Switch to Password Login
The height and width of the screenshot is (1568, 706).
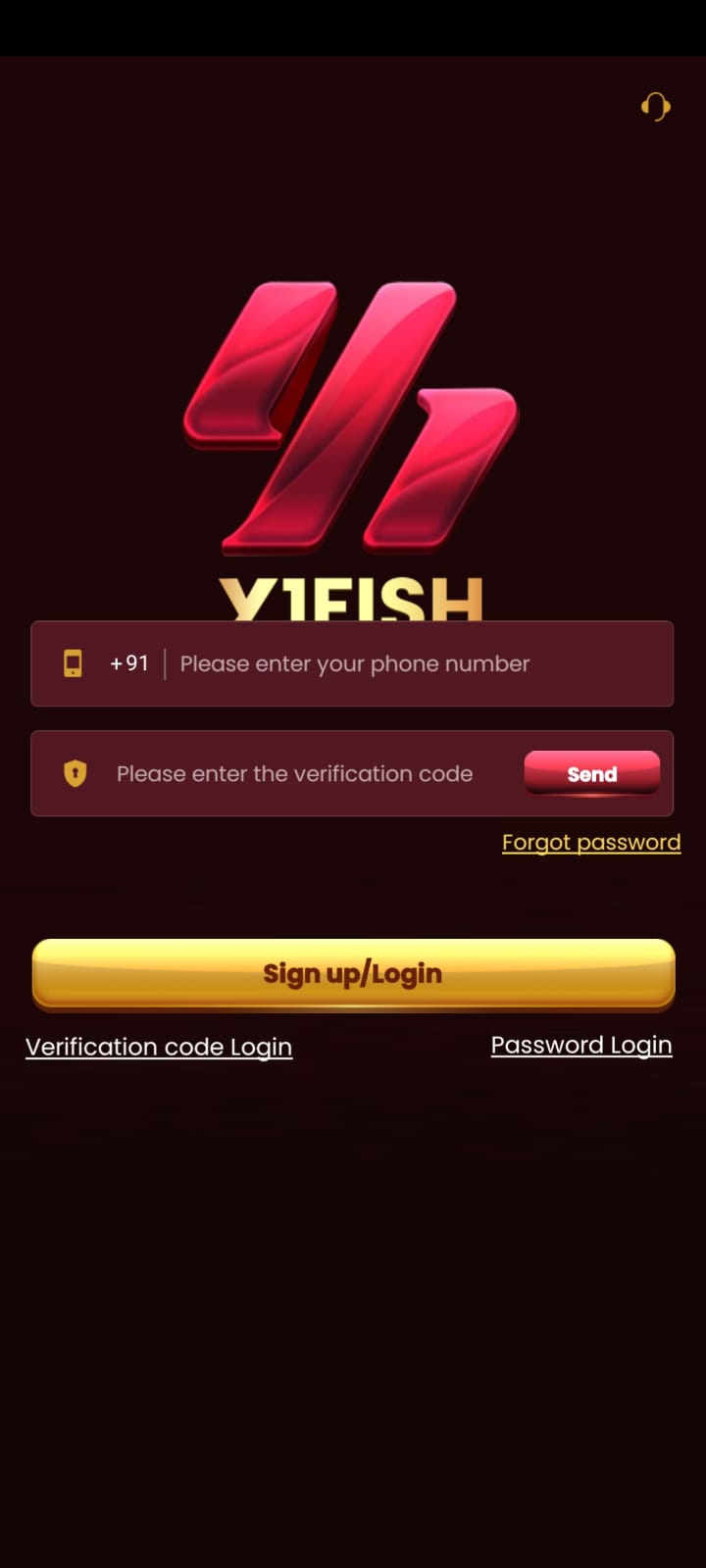tap(580, 1045)
